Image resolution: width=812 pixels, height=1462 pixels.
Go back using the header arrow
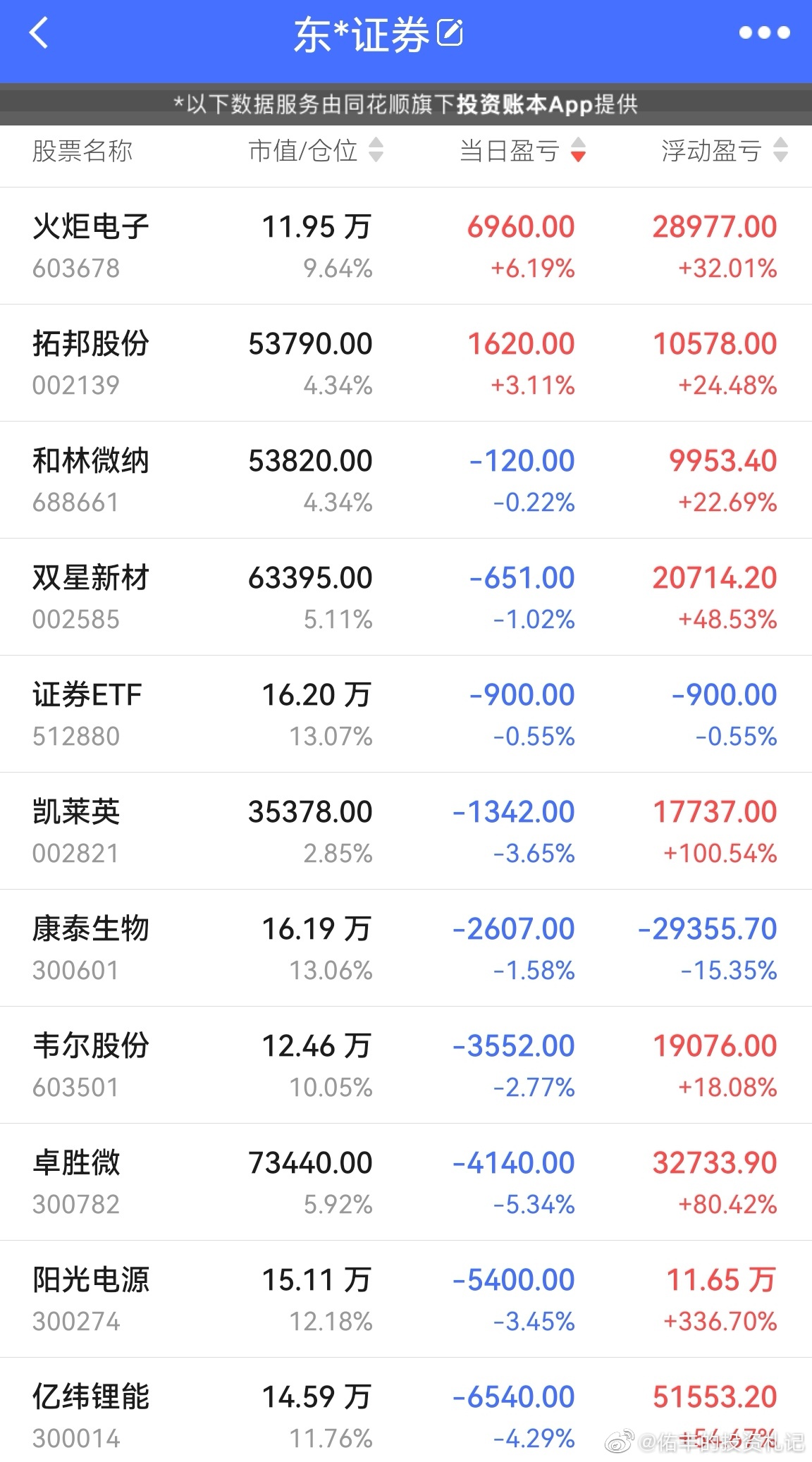point(39,33)
